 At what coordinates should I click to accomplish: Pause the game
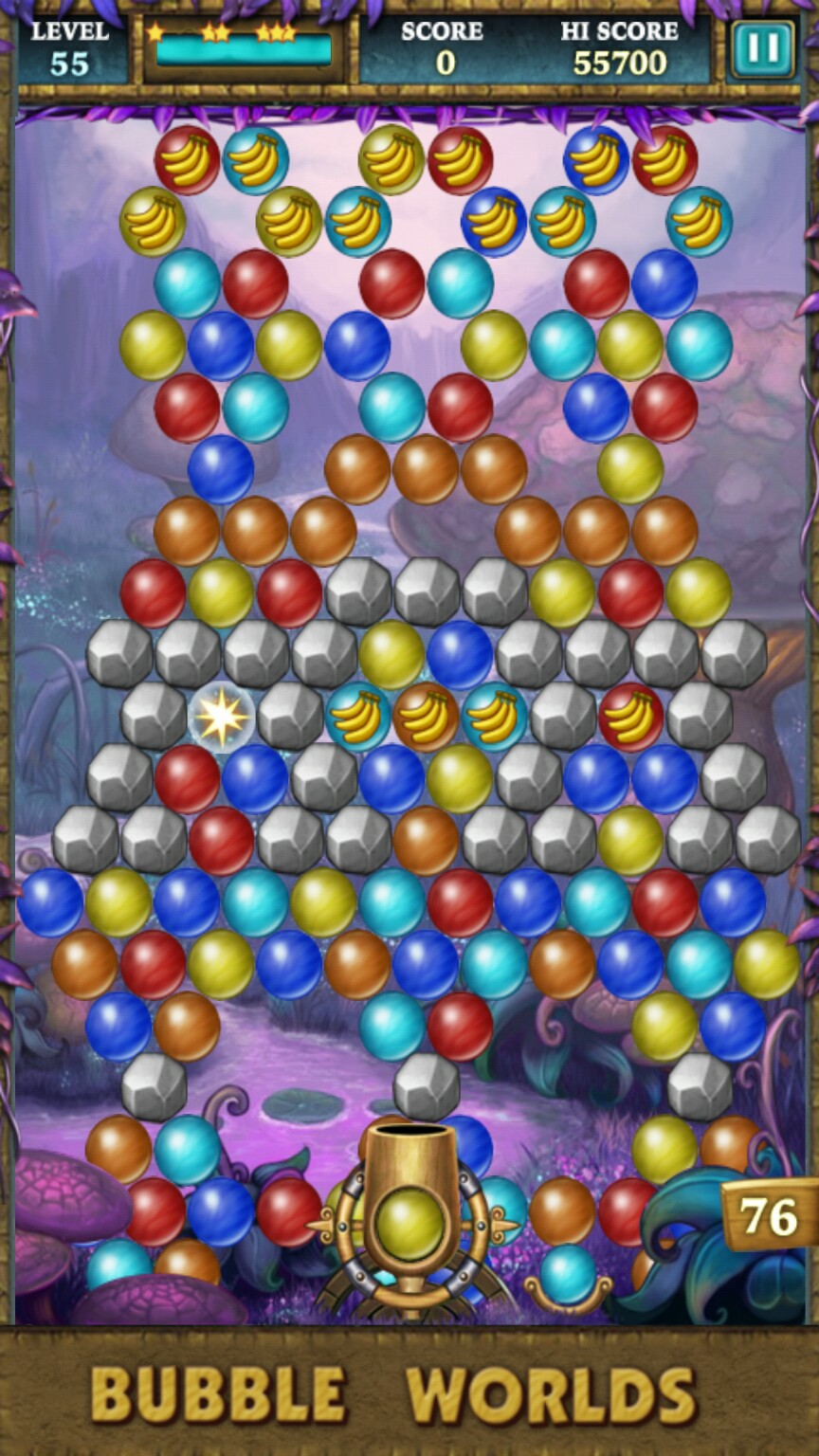pos(762,48)
